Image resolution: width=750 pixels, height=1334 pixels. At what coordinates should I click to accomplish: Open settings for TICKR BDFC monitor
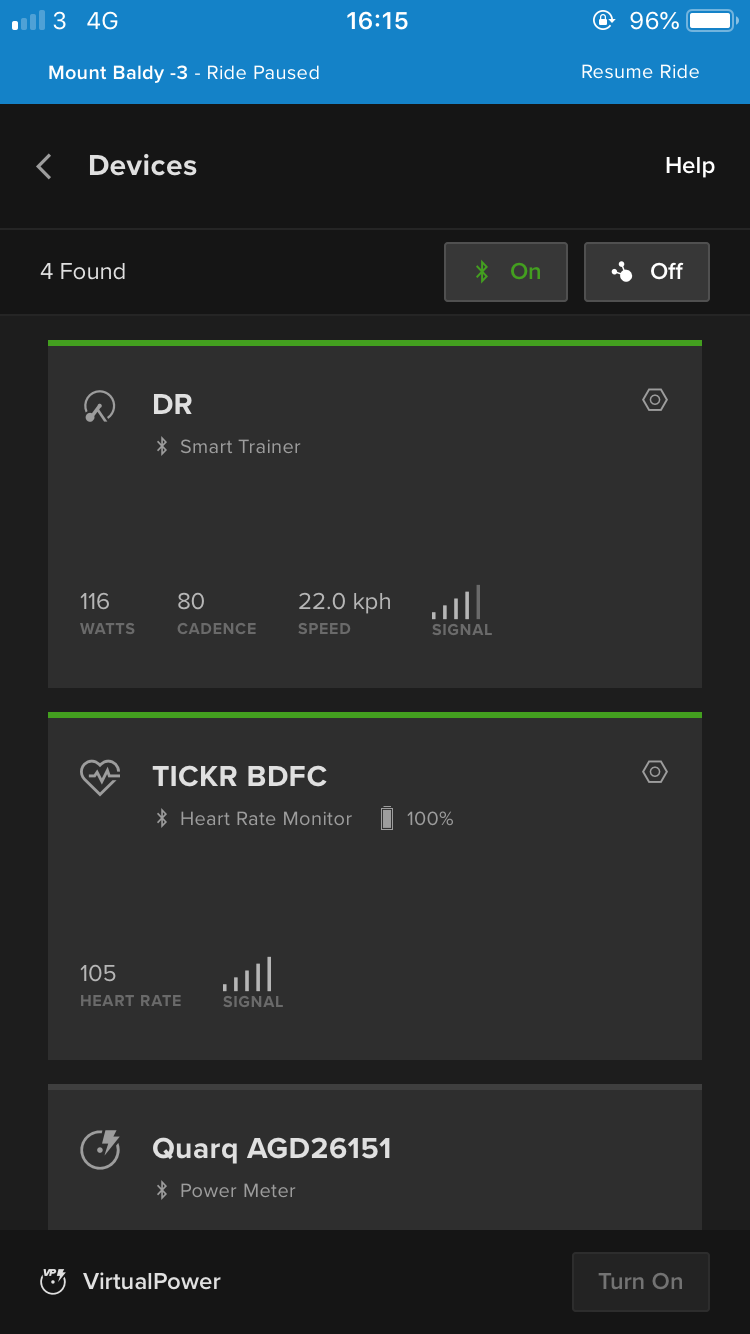(x=655, y=772)
